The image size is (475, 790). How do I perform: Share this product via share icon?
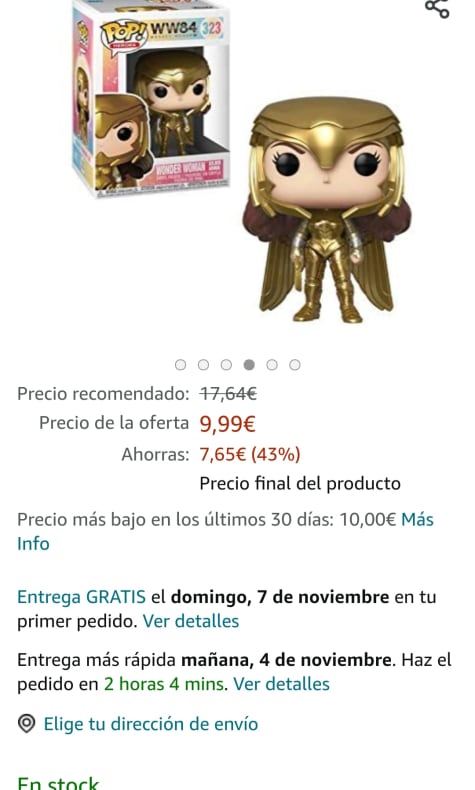tap(437, 7)
